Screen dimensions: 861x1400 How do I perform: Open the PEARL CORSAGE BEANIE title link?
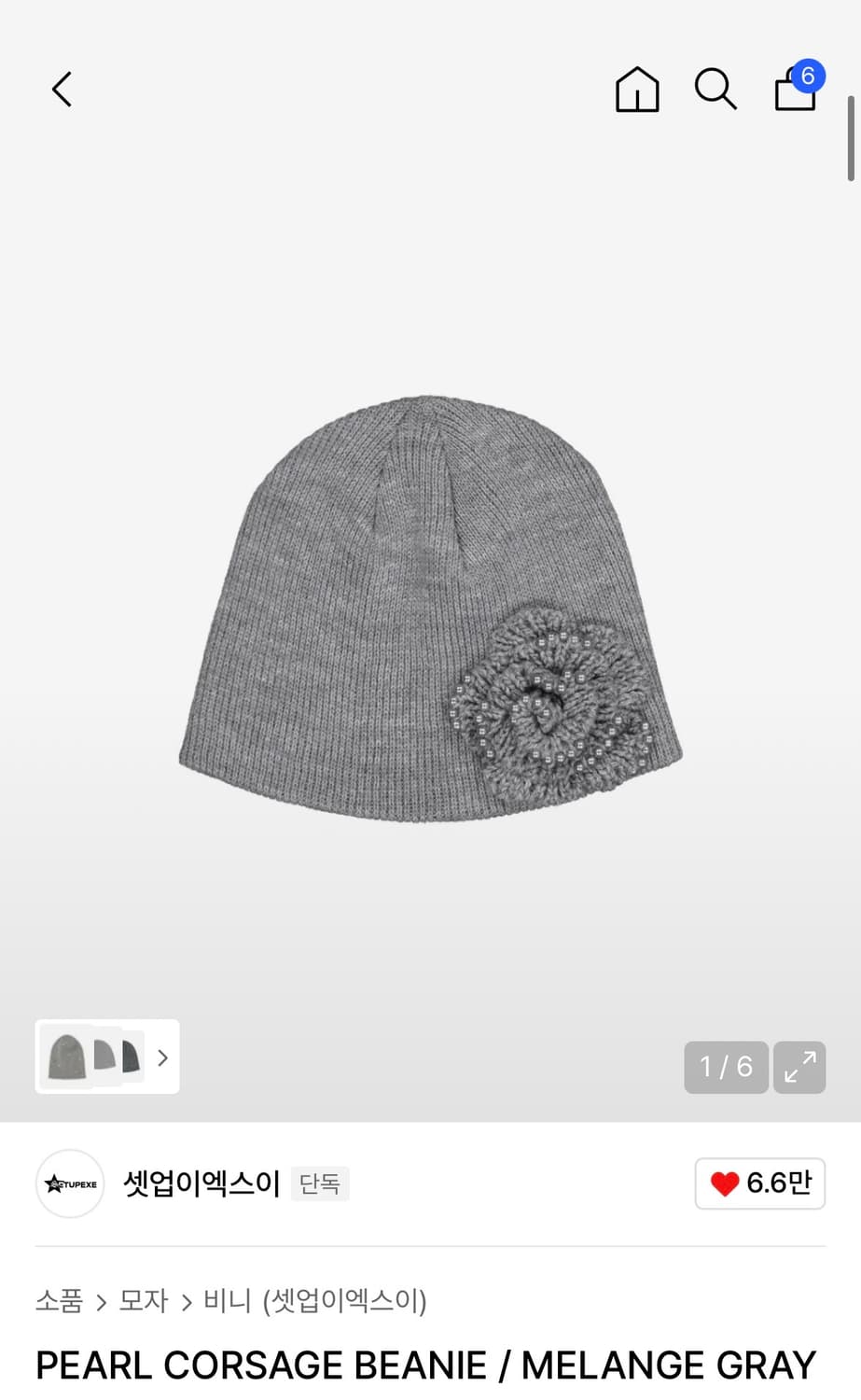click(425, 1364)
